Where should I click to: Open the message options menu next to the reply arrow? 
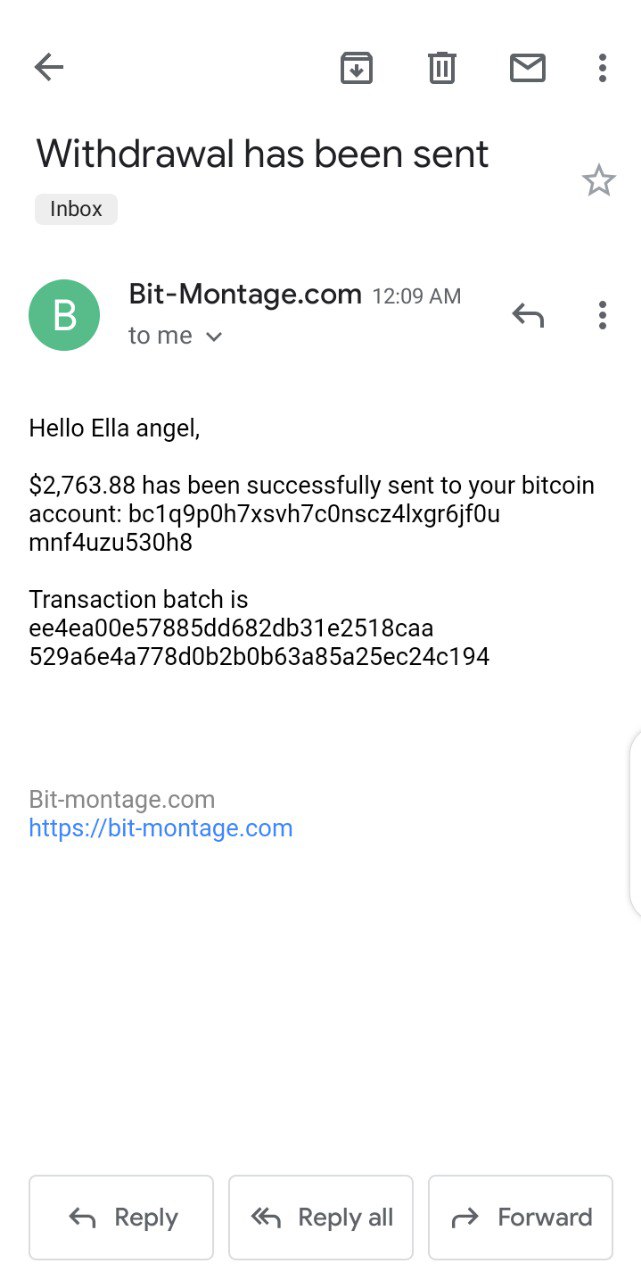pos(602,315)
